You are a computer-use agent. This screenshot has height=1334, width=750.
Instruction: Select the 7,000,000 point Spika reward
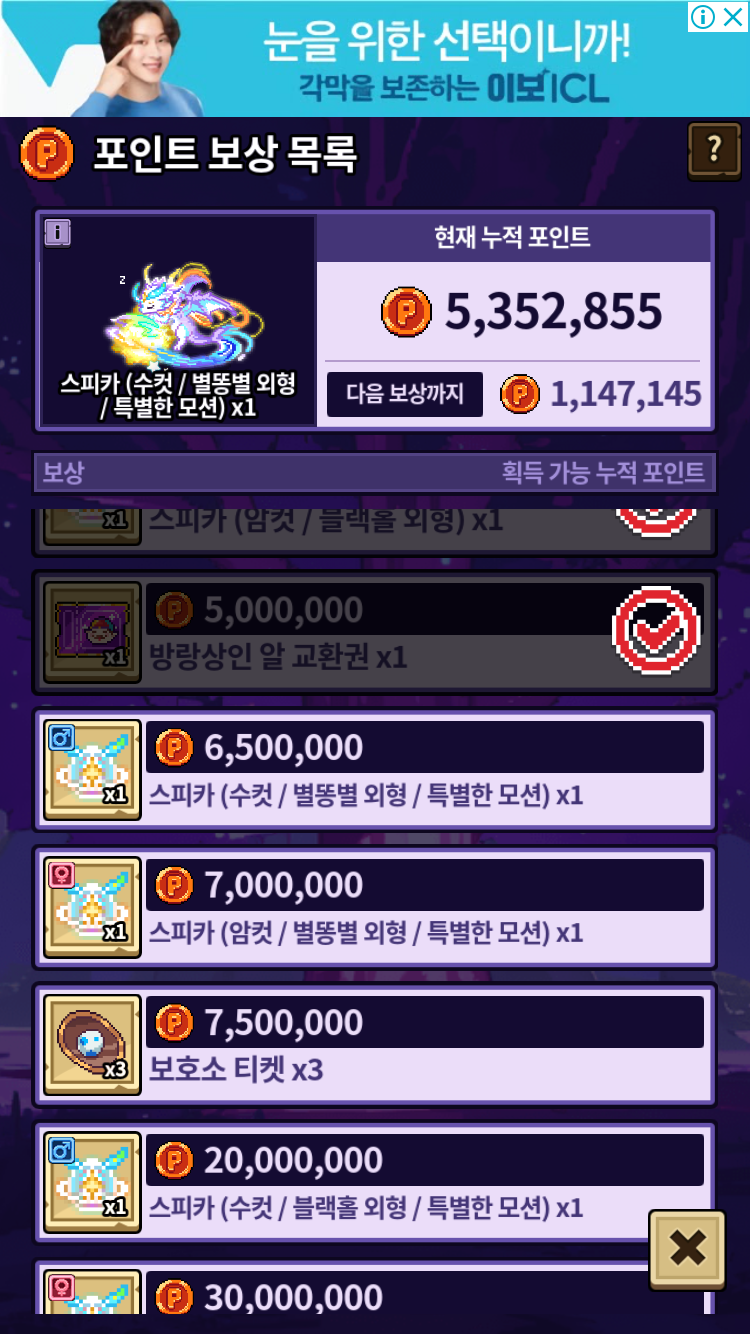pos(375,907)
